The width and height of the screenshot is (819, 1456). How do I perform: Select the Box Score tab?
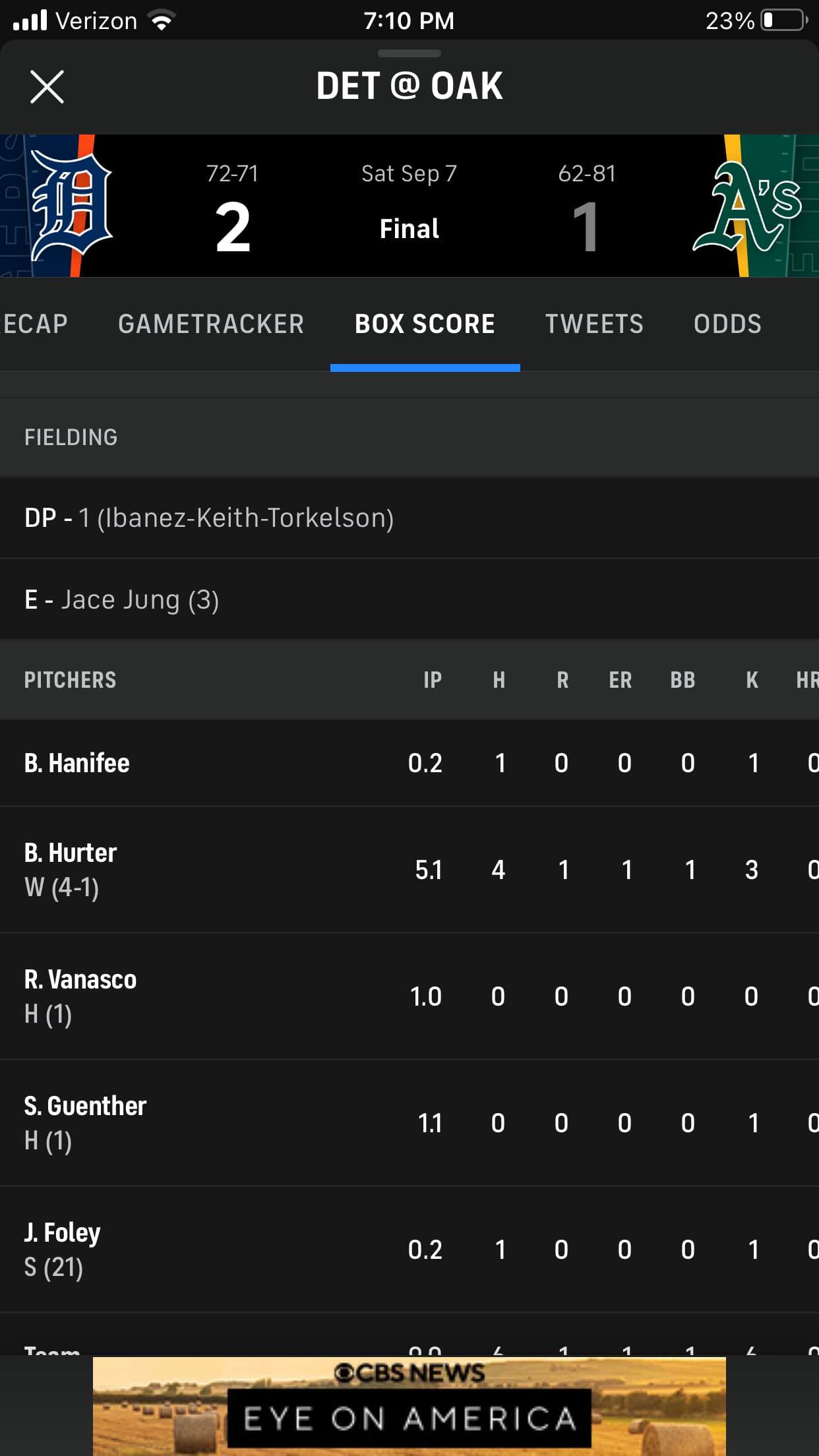pyautogui.click(x=425, y=324)
